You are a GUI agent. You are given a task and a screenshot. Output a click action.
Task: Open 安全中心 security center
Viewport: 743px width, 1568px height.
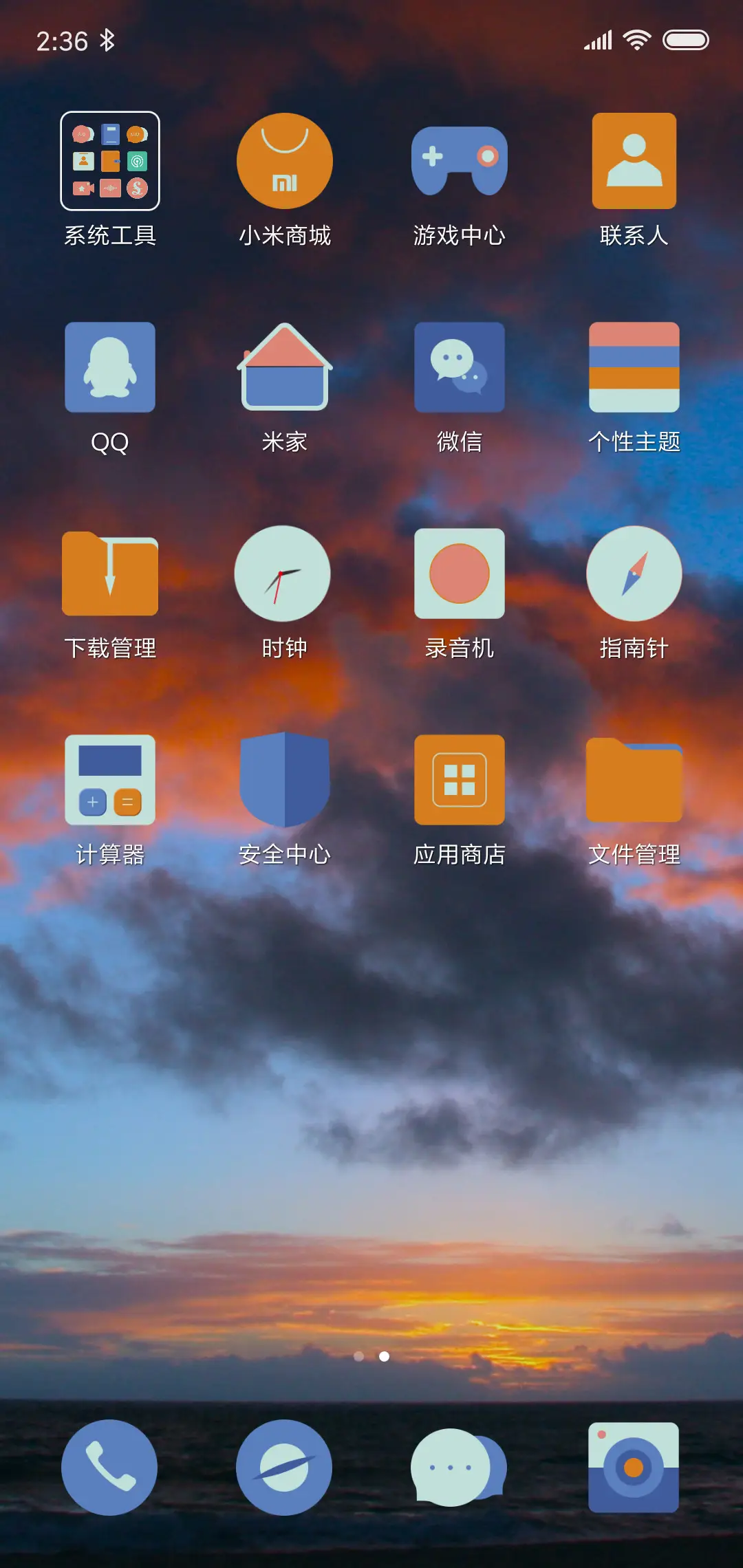[x=284, y=781]
